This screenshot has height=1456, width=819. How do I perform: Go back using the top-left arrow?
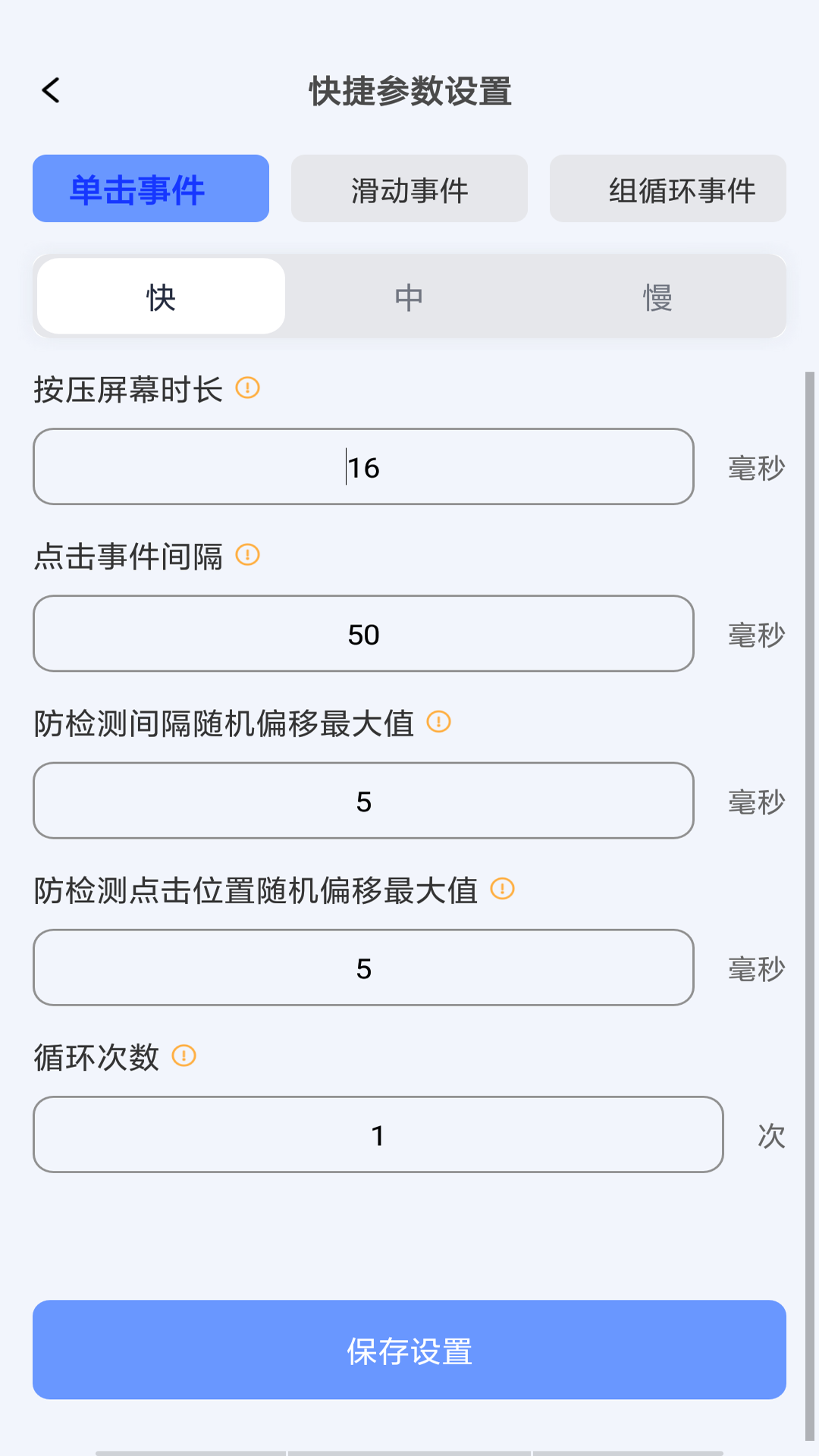tap(51, 91)
